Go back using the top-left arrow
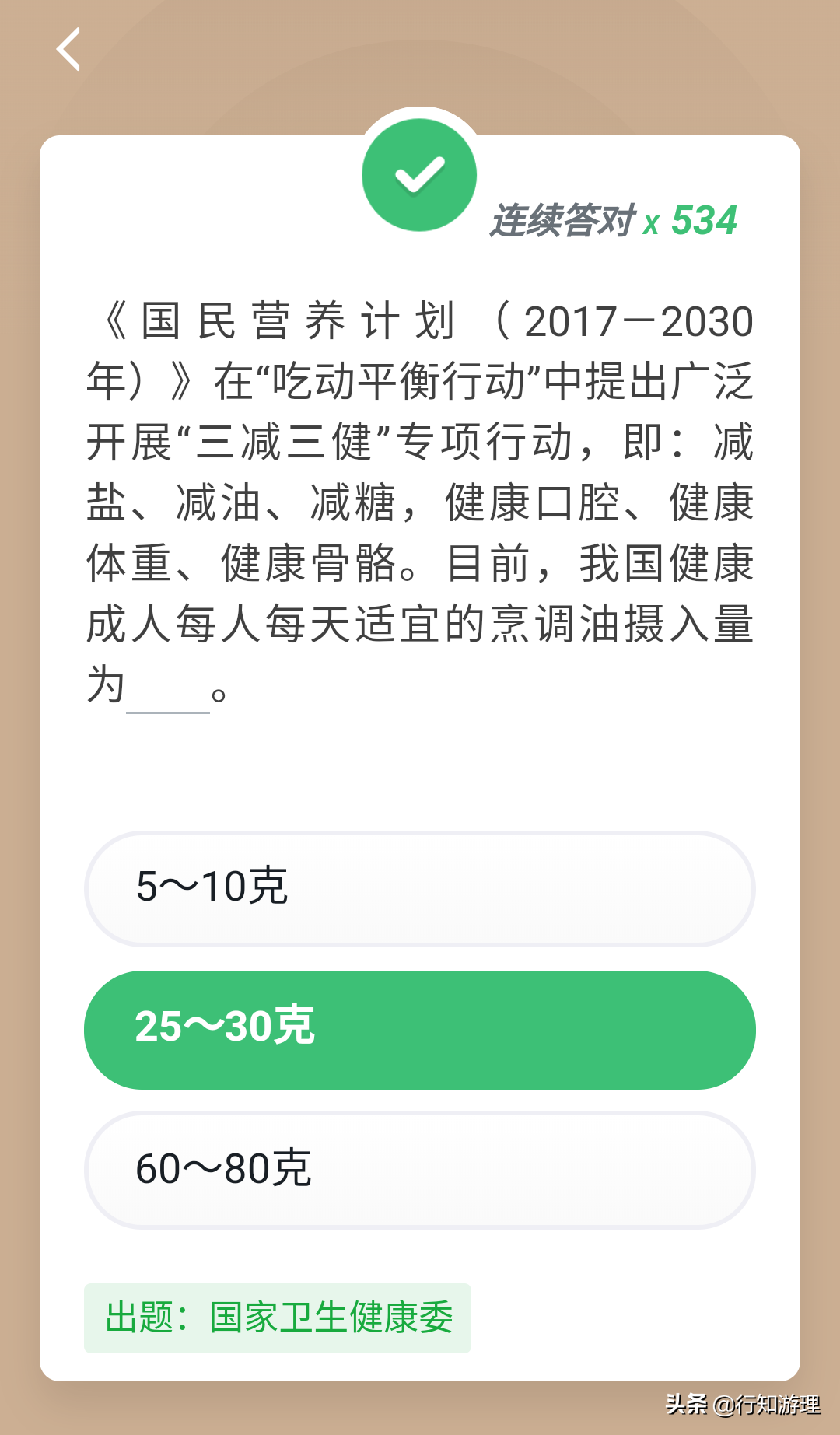The width and height of the screenshot is (840, 1435). [68, 49]
